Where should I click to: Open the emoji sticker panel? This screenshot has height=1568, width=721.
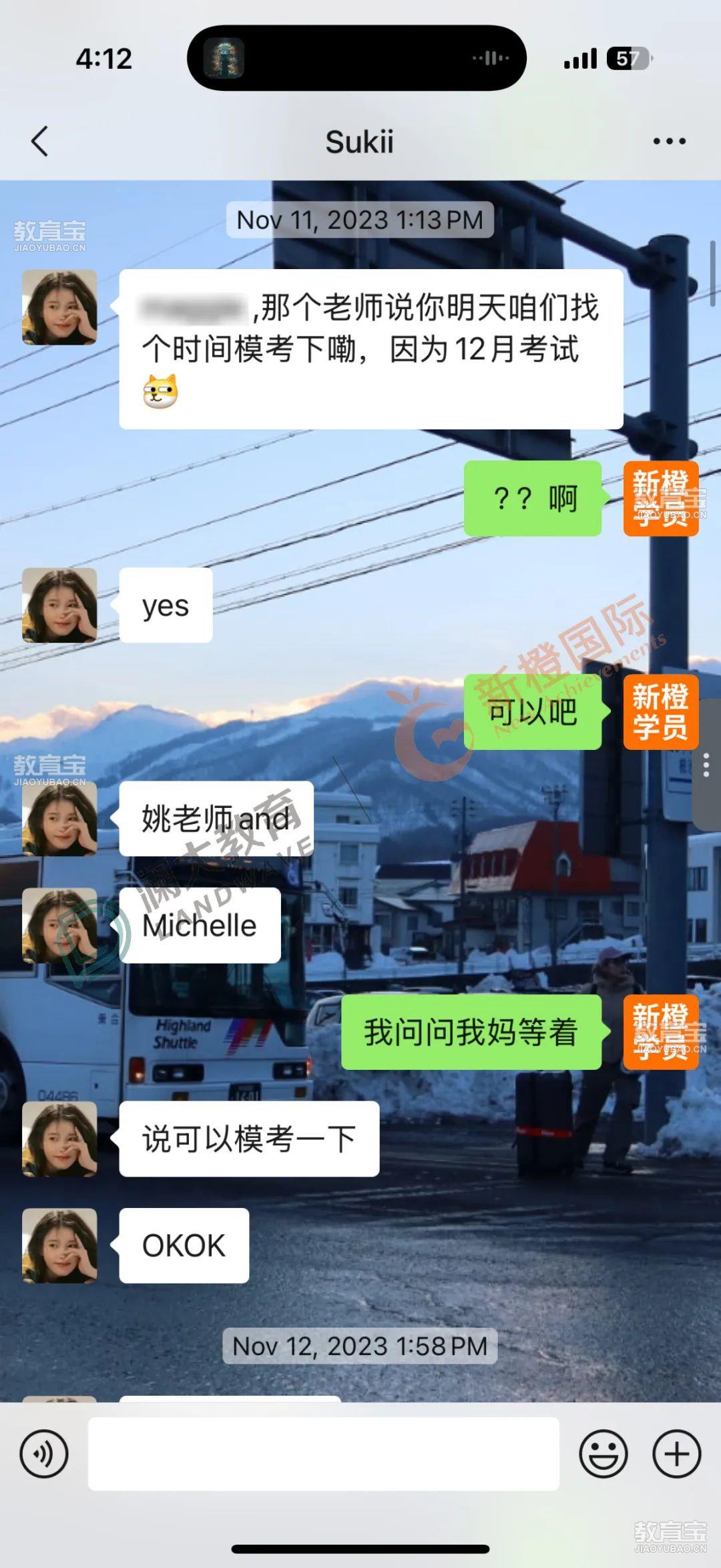(603, 1454)
